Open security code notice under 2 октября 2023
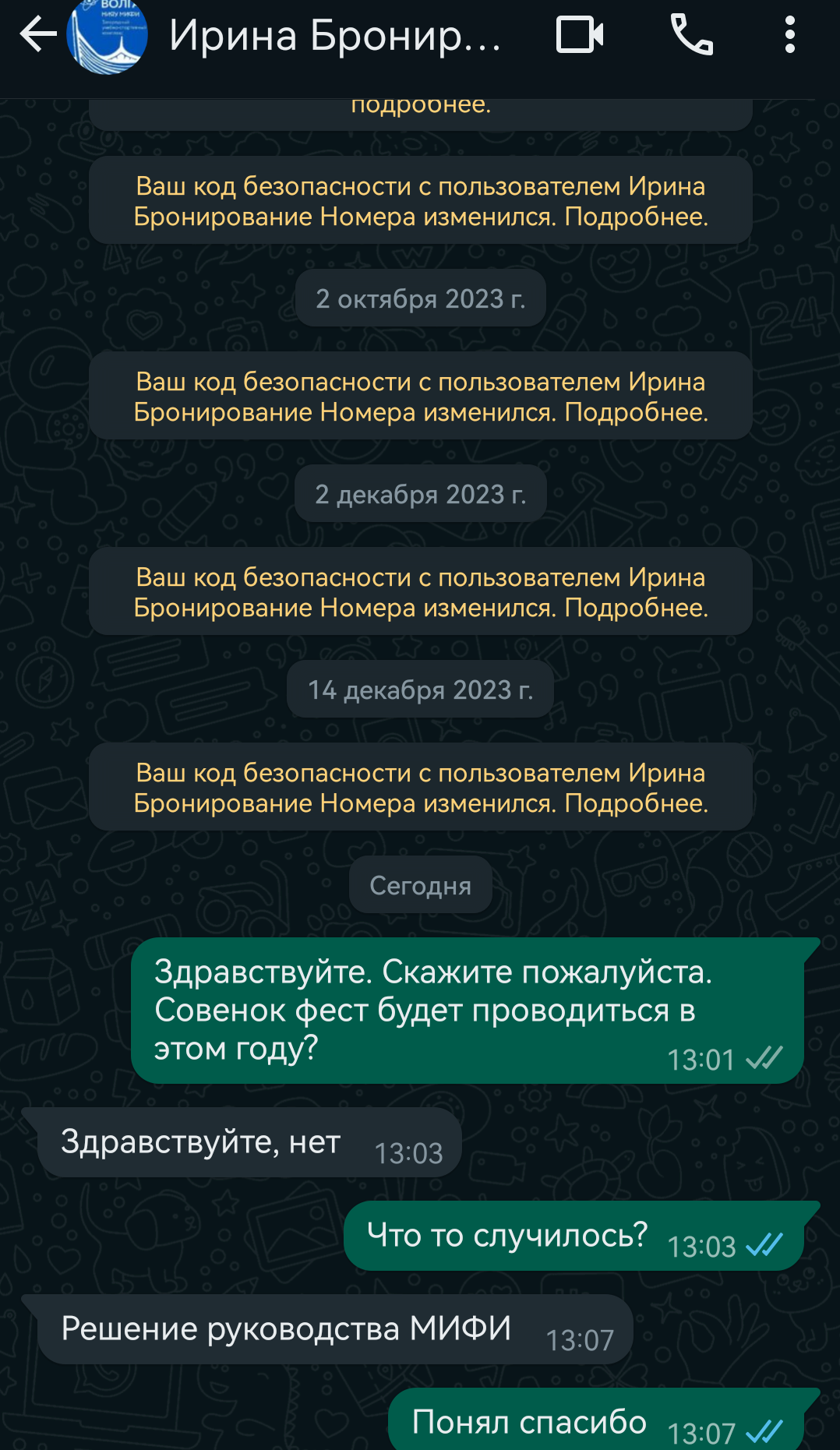Viewport: 840px width, 1450px height. pyautogui.click(x=421, y=396)
